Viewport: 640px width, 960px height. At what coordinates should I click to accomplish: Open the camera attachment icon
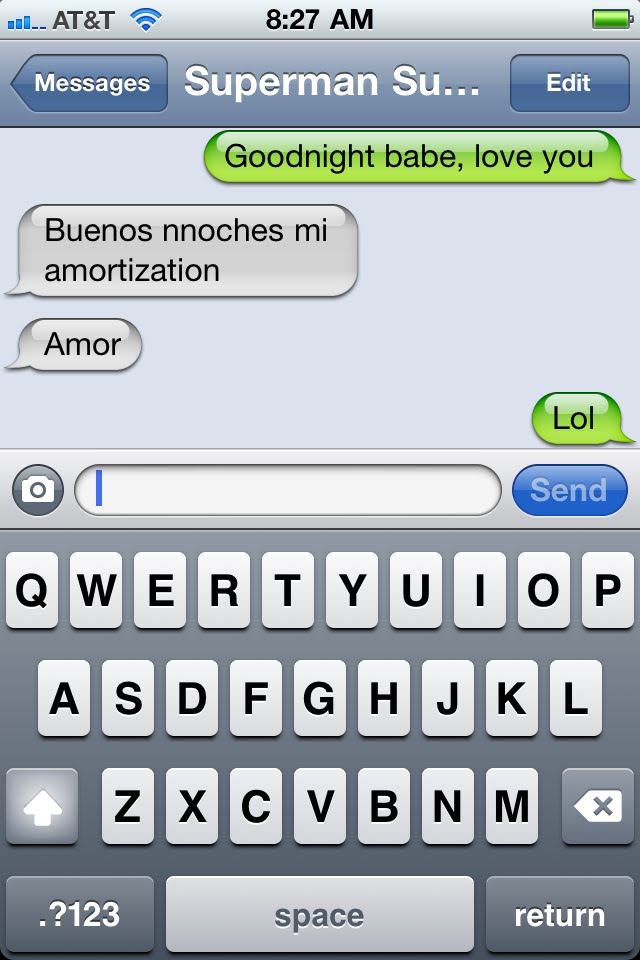[38, 490]
